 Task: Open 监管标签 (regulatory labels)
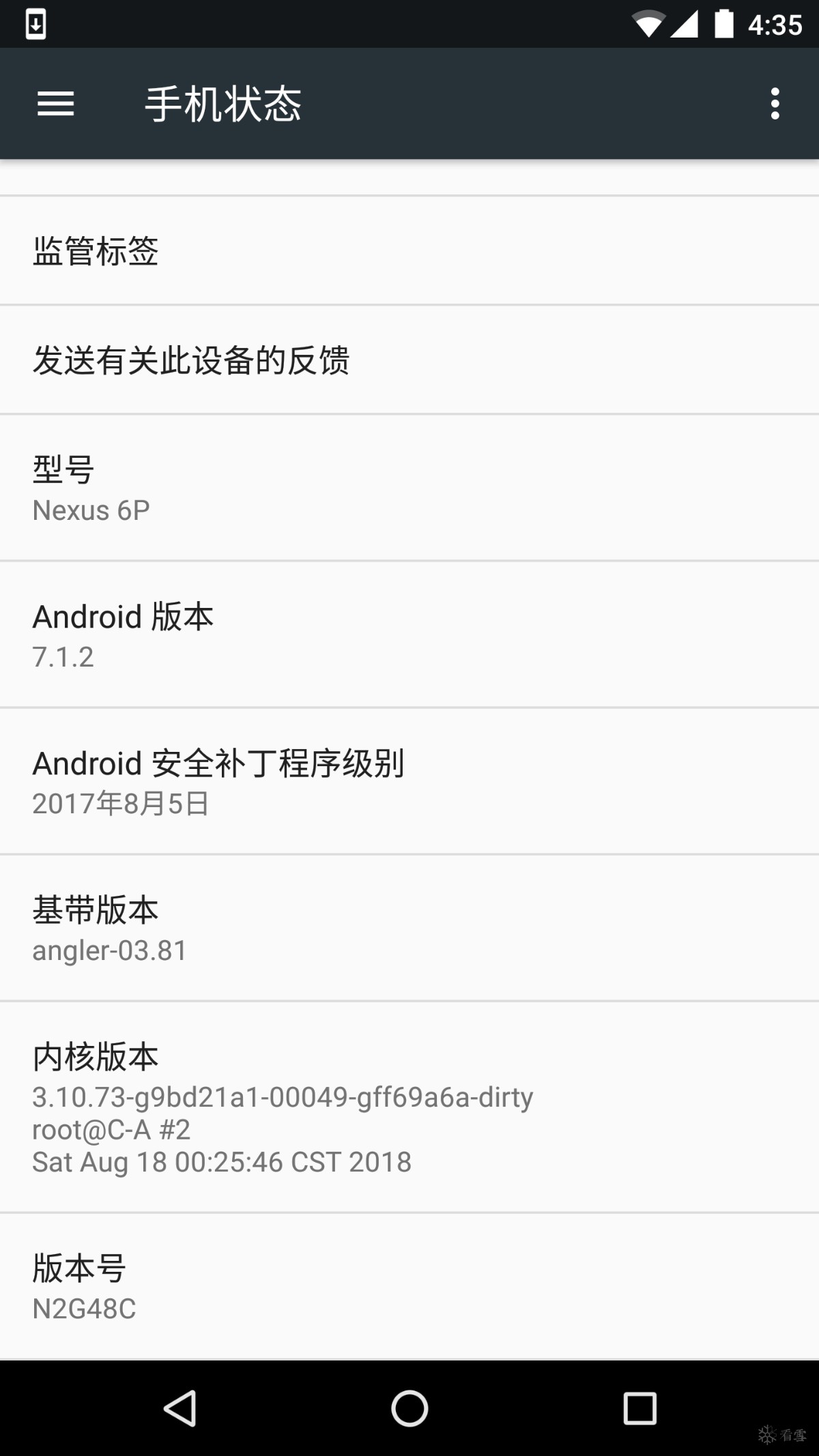409,250
